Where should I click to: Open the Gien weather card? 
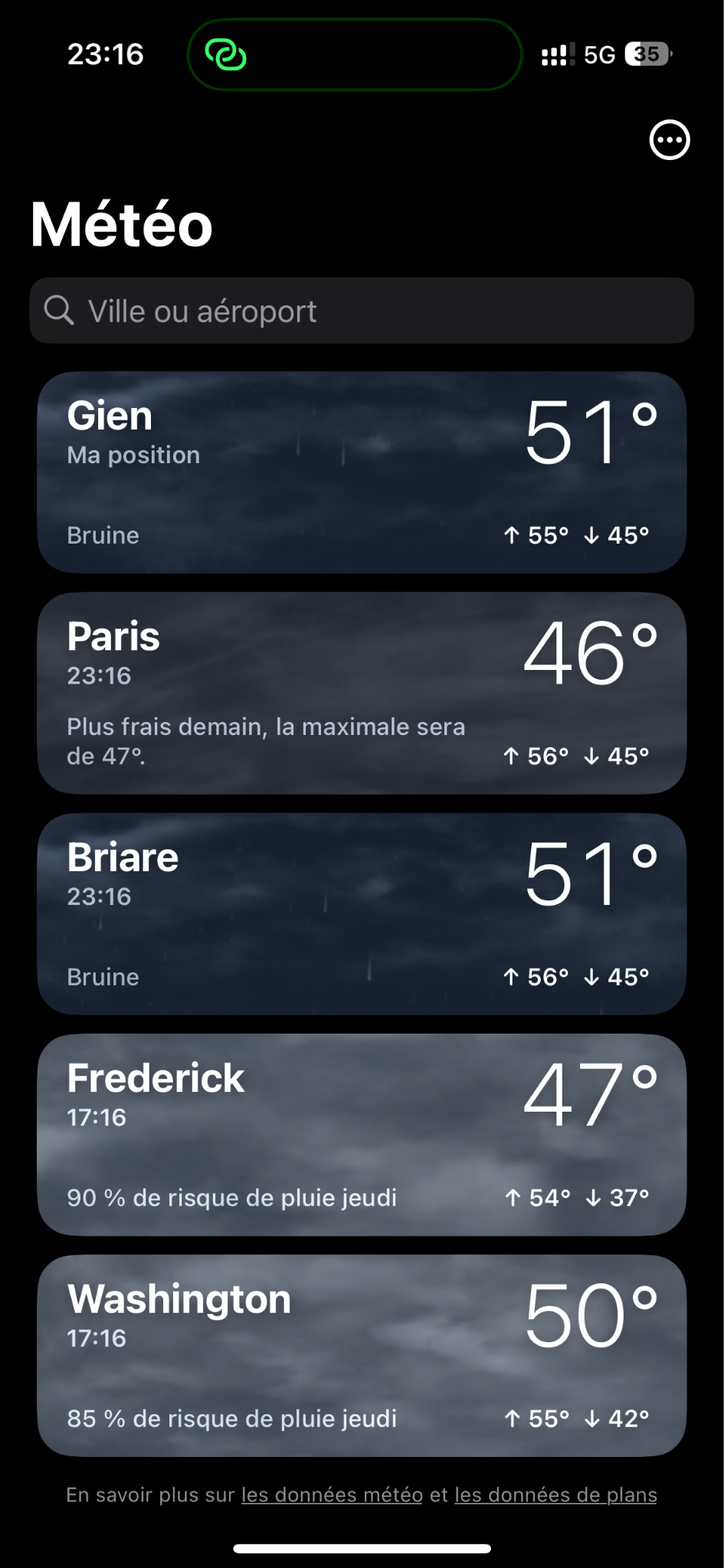pyautogui.click(x=362, y=472)
